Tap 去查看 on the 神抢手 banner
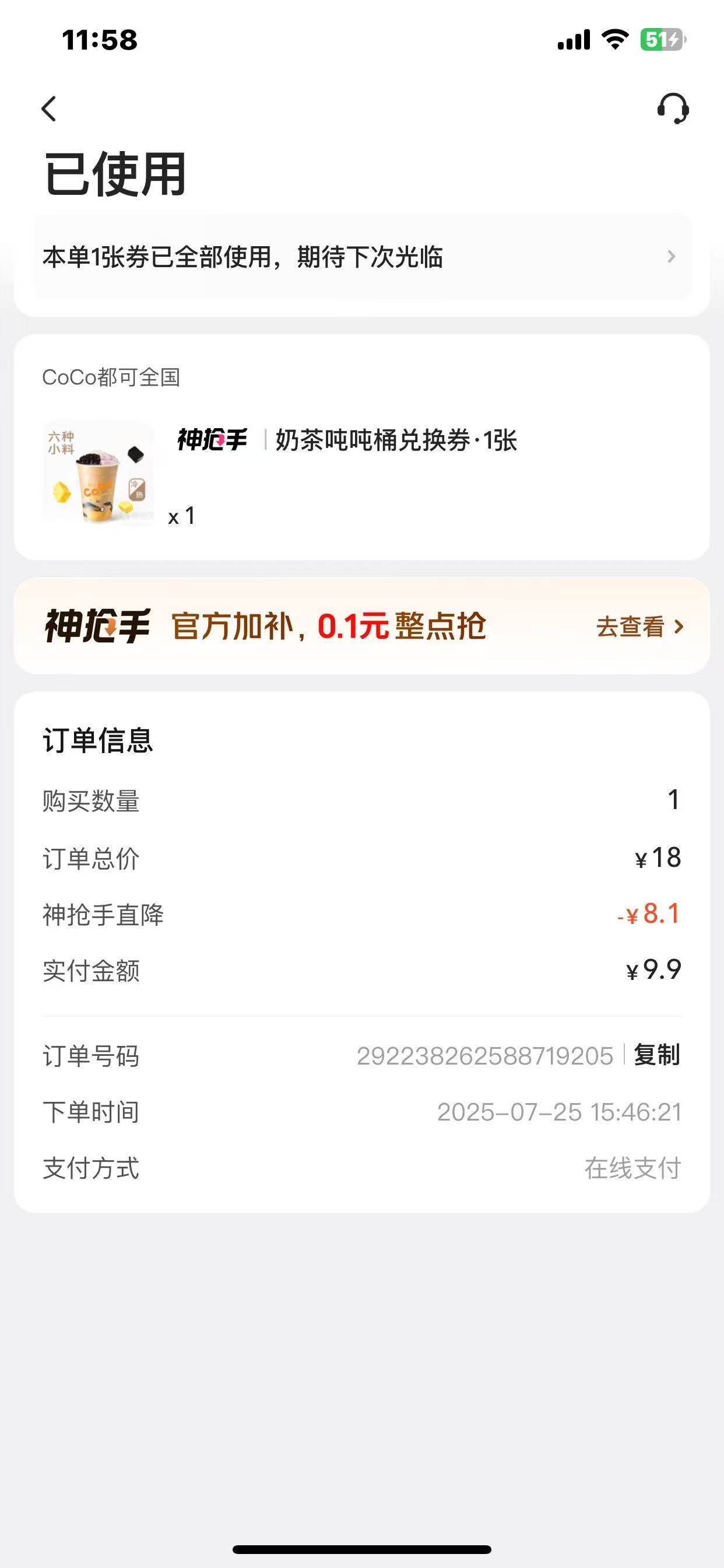The width and height of the screenshot is (724, 1568). (x=639, y=626)
